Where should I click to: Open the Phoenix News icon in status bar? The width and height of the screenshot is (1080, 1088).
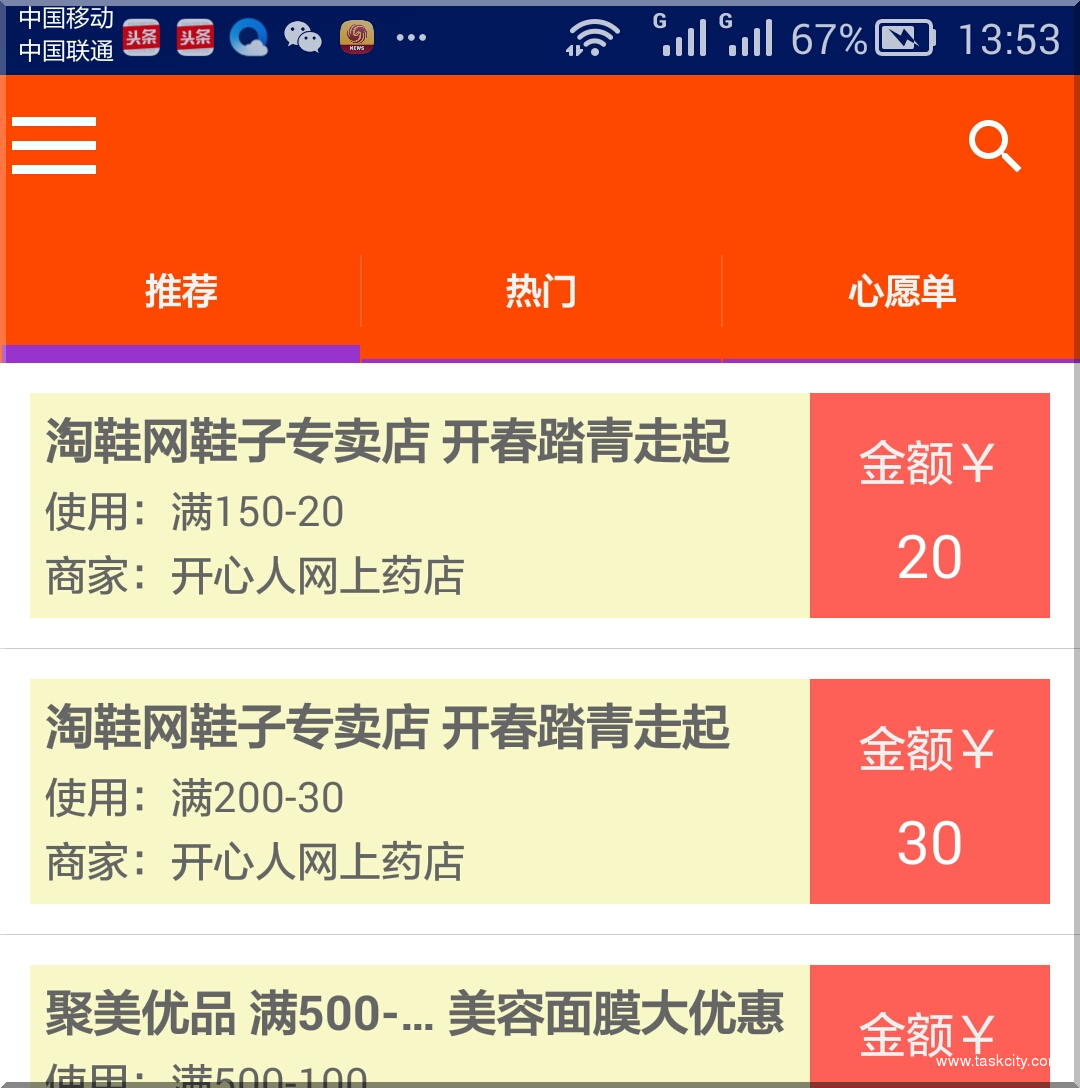point(356,37)
